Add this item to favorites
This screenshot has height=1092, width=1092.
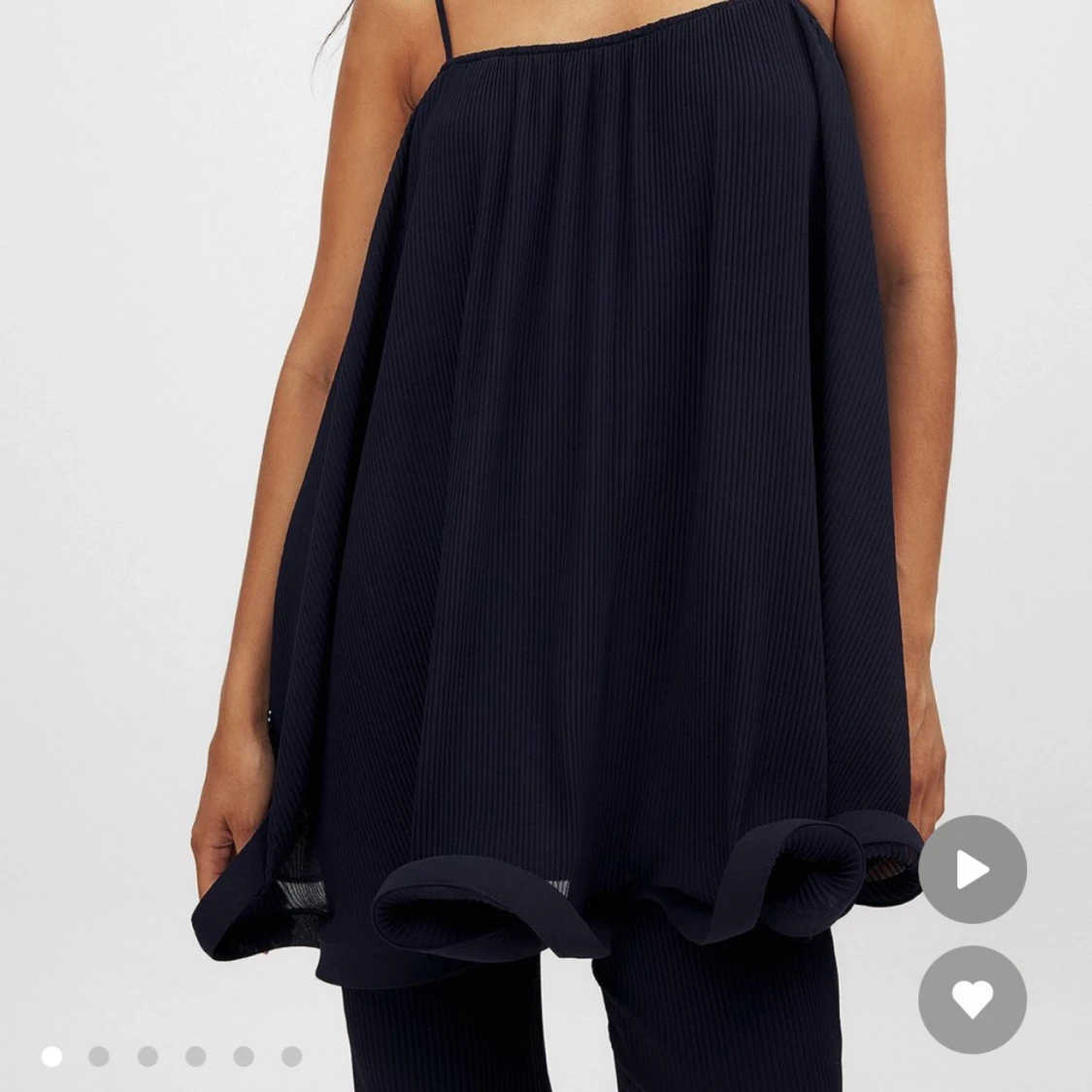[972, 1000]
